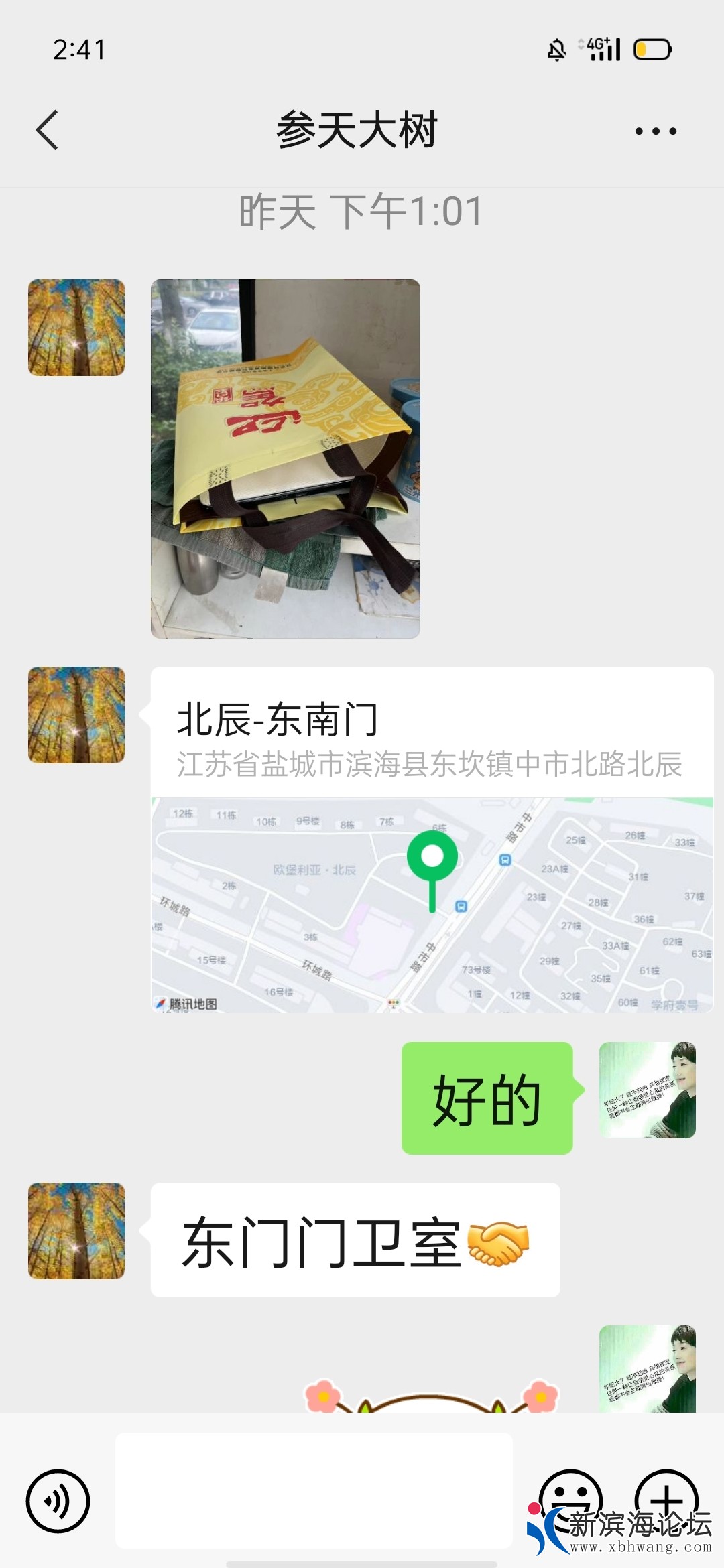Open the 北辰-东南门 location card

(x=432, y=839)
